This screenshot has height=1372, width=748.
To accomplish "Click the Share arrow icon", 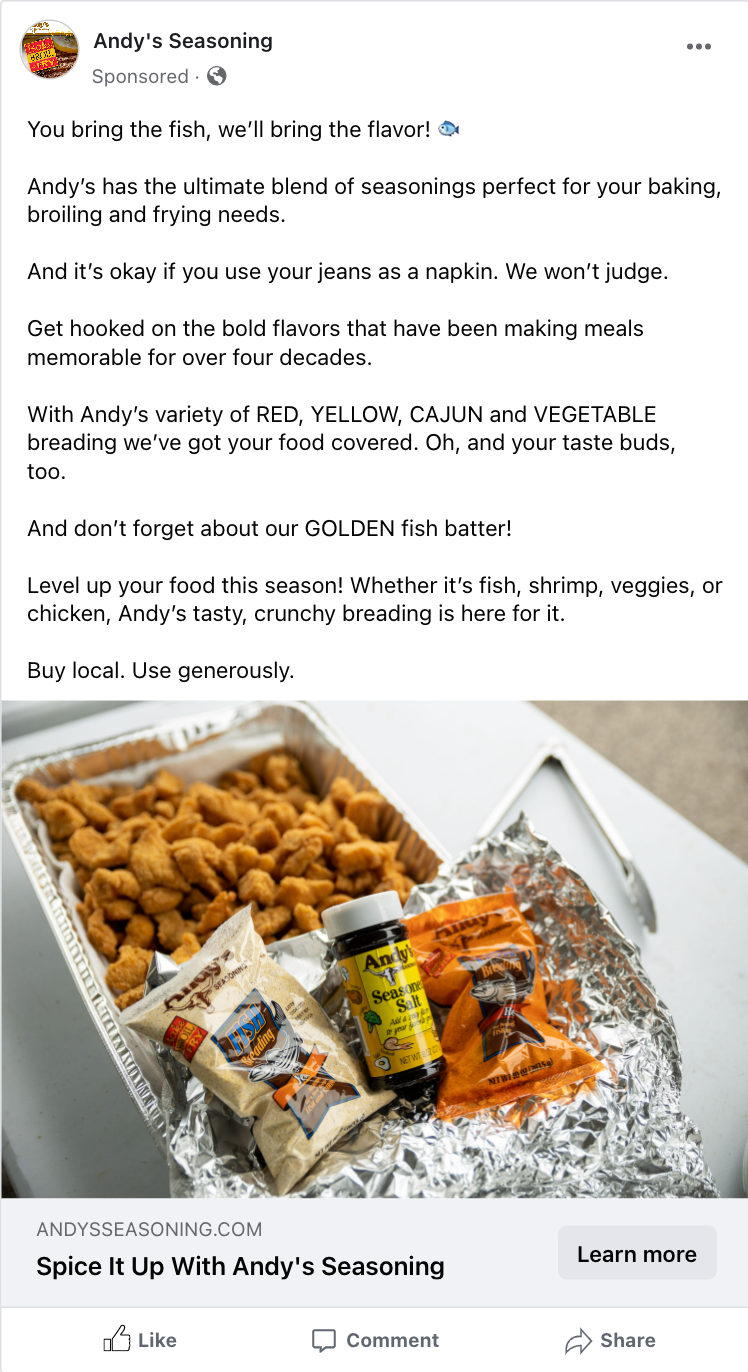I will [577, 1340].
